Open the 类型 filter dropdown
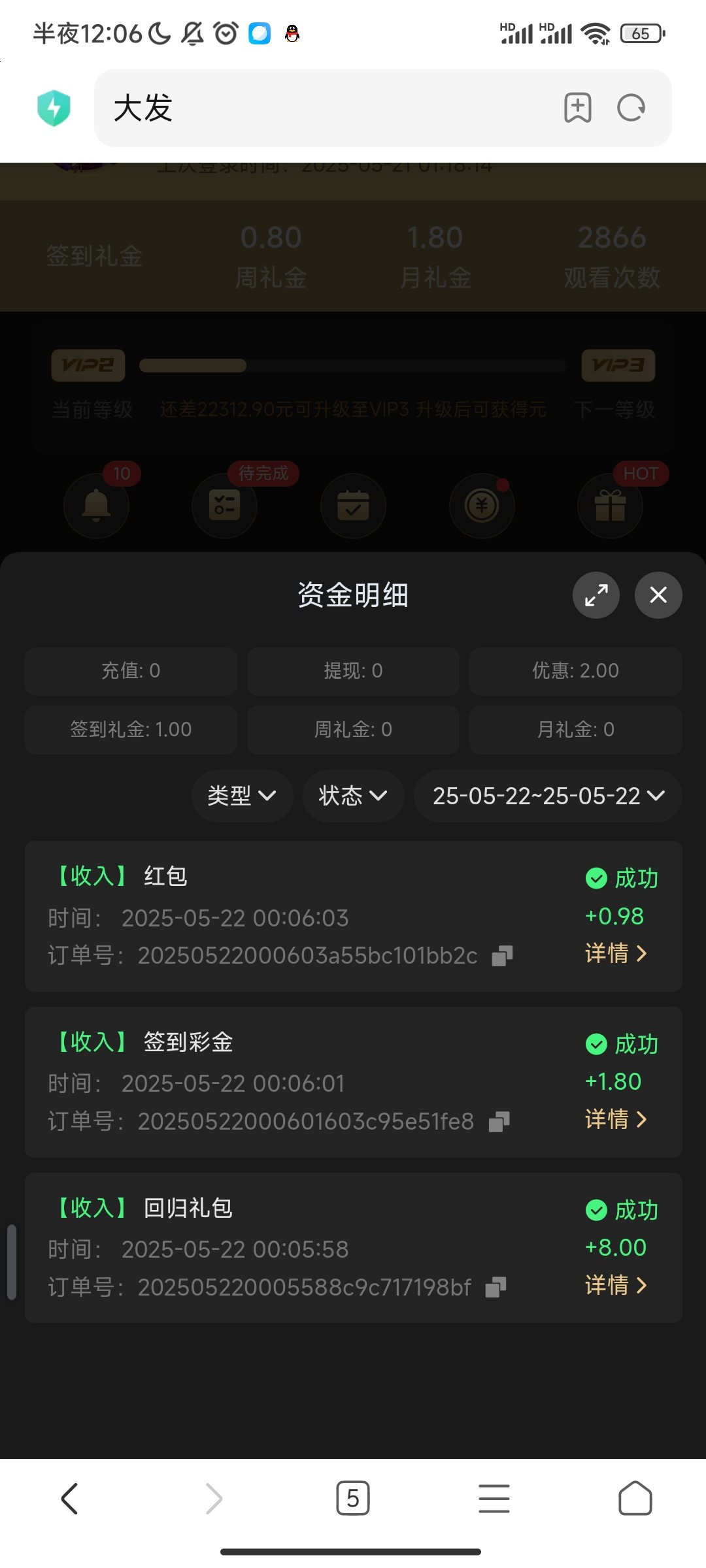This screenshot has height=1568, width=706. click(x=242, y=795)
